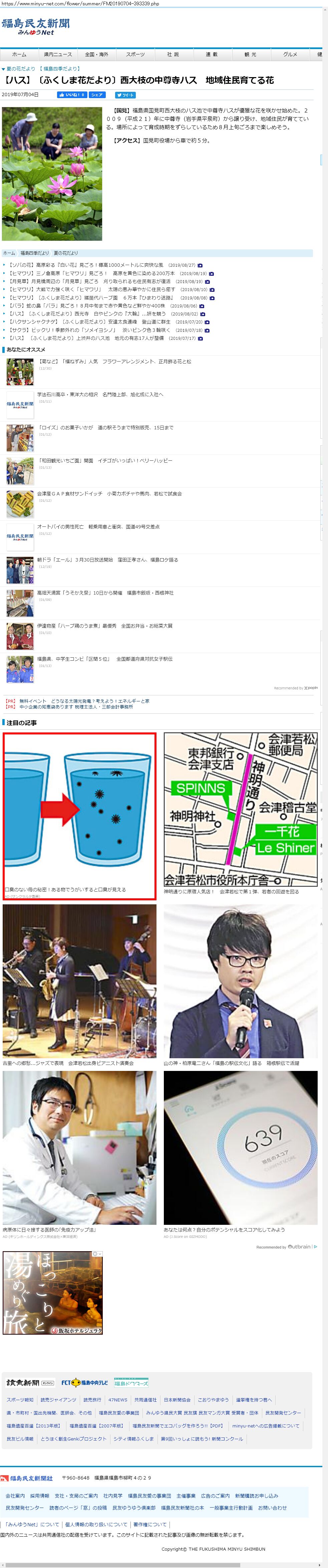Select the 観光 navigation tab
The image size is (328, 1568).
(250, 54)
